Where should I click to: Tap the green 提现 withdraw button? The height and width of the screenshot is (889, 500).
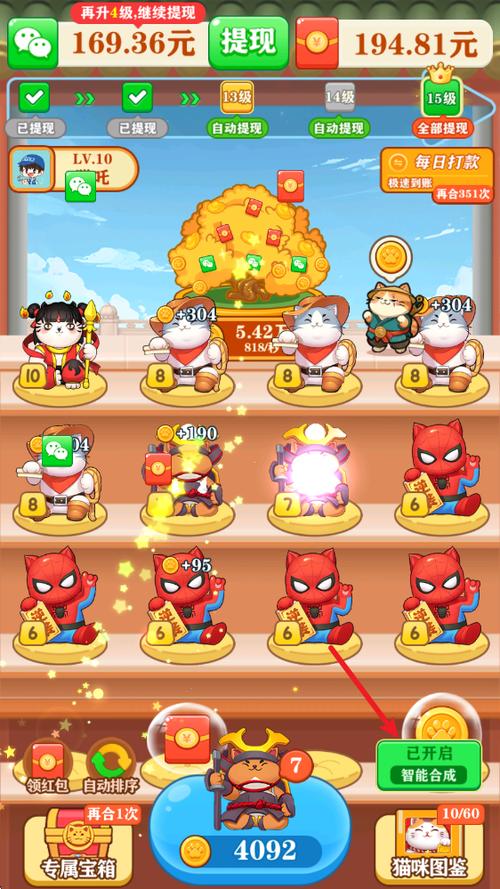(x=248, y=44)
